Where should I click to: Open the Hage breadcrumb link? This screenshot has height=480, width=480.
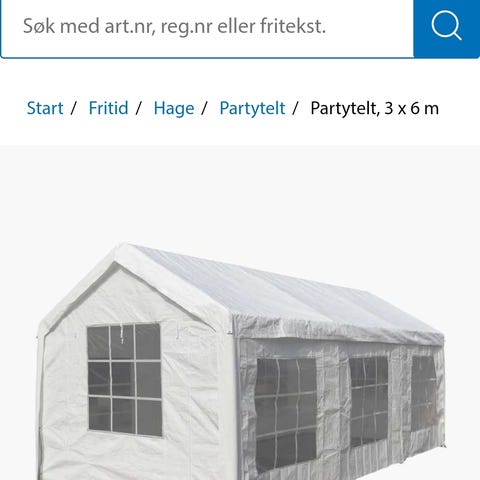(174, 108)
